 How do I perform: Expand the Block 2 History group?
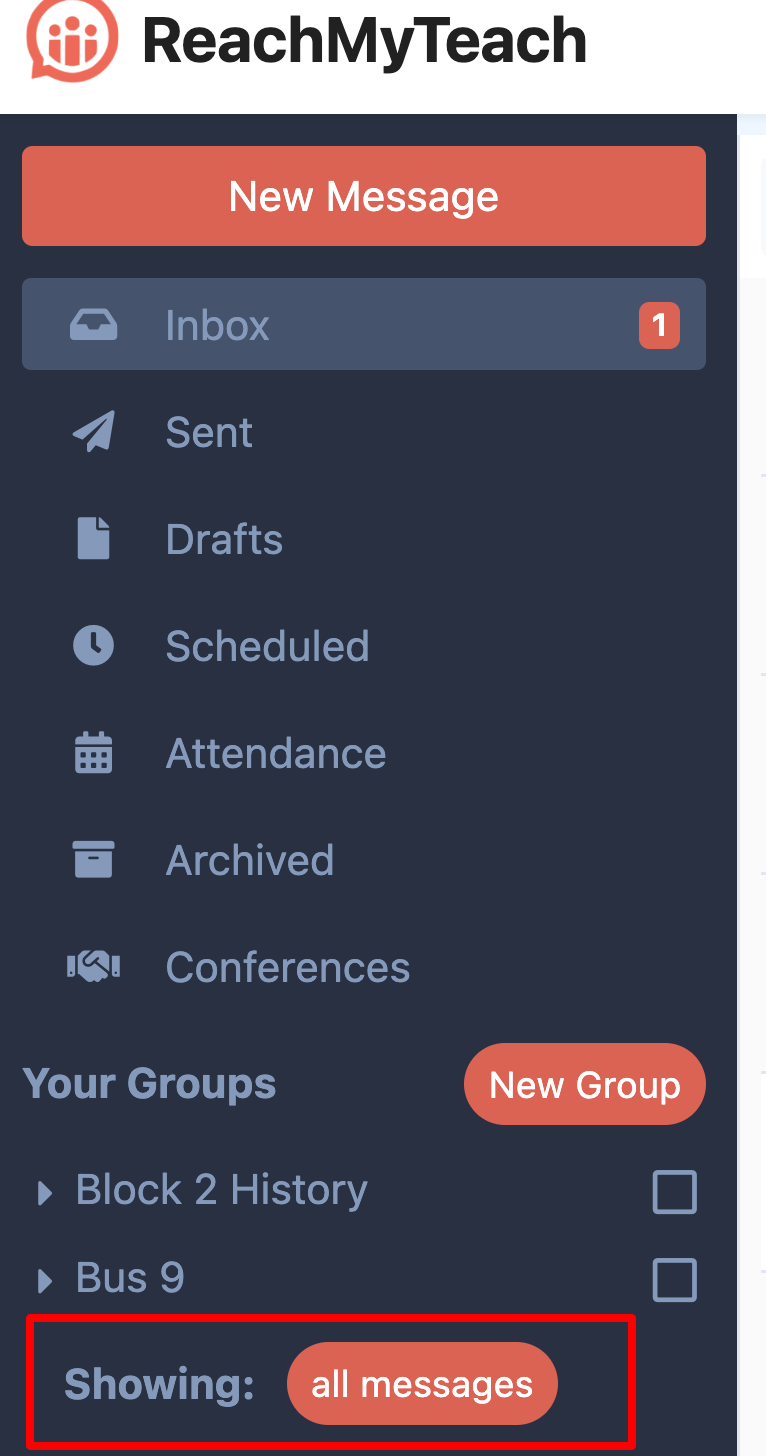coord(44,1192)
